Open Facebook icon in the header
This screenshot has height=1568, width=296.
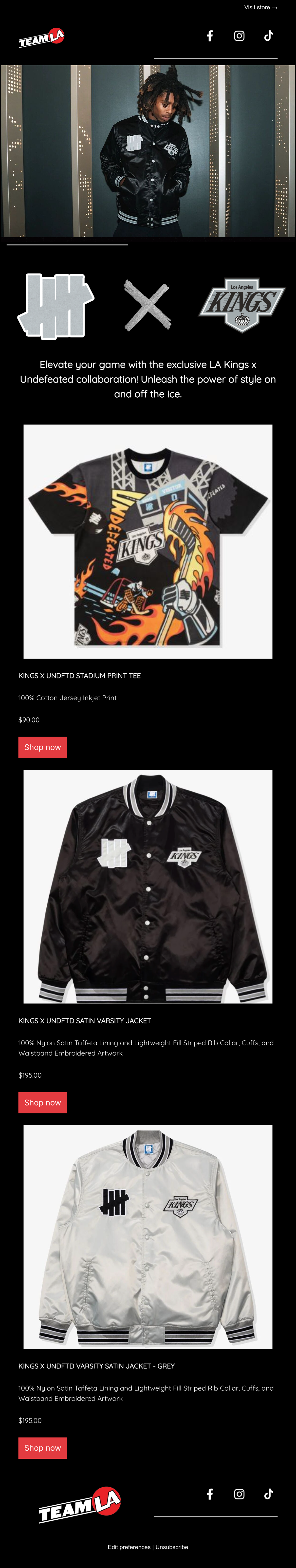209,36
